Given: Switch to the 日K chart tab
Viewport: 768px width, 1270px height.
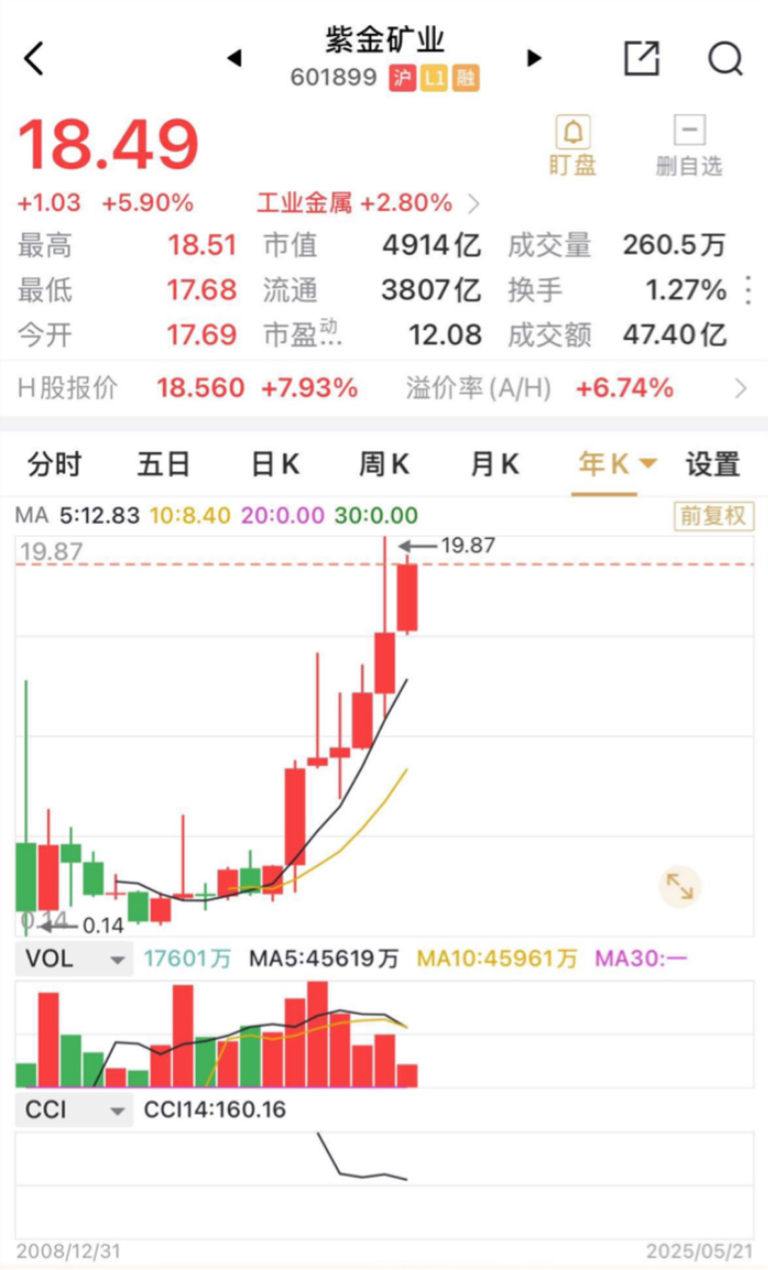Looking at the screenshot, I should pyautogui.click(x=275, y=464).
